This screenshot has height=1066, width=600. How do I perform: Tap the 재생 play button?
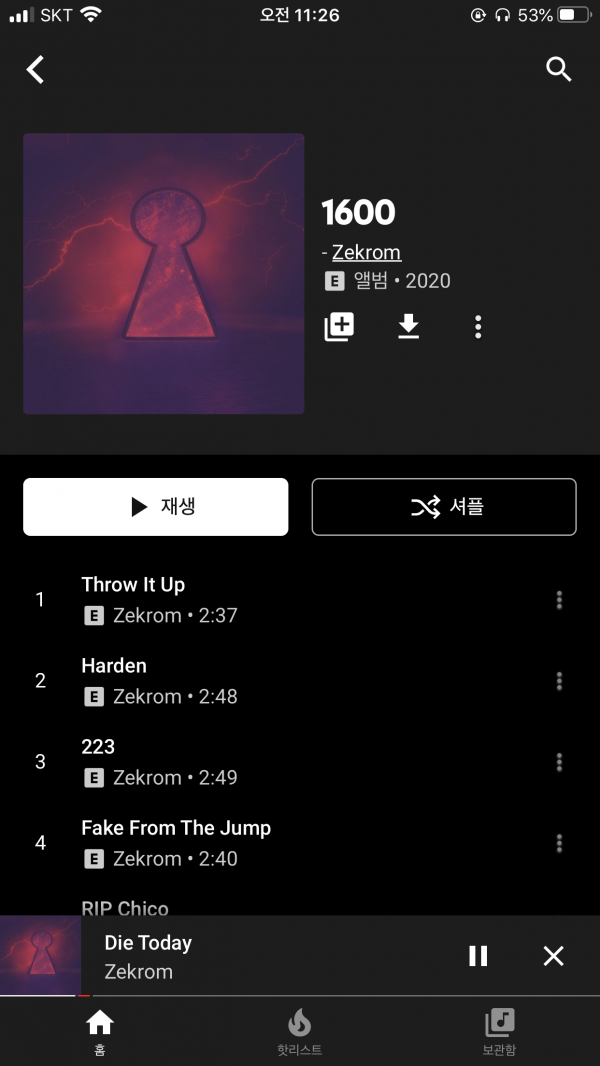(156, 507)
